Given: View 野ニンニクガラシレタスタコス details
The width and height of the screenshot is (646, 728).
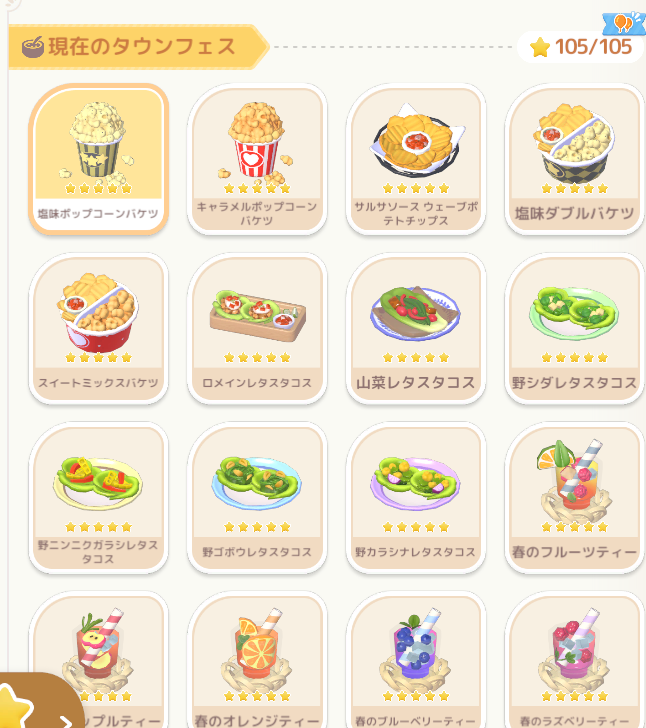Looking at the screenshot, I should (x=99, y=496).
